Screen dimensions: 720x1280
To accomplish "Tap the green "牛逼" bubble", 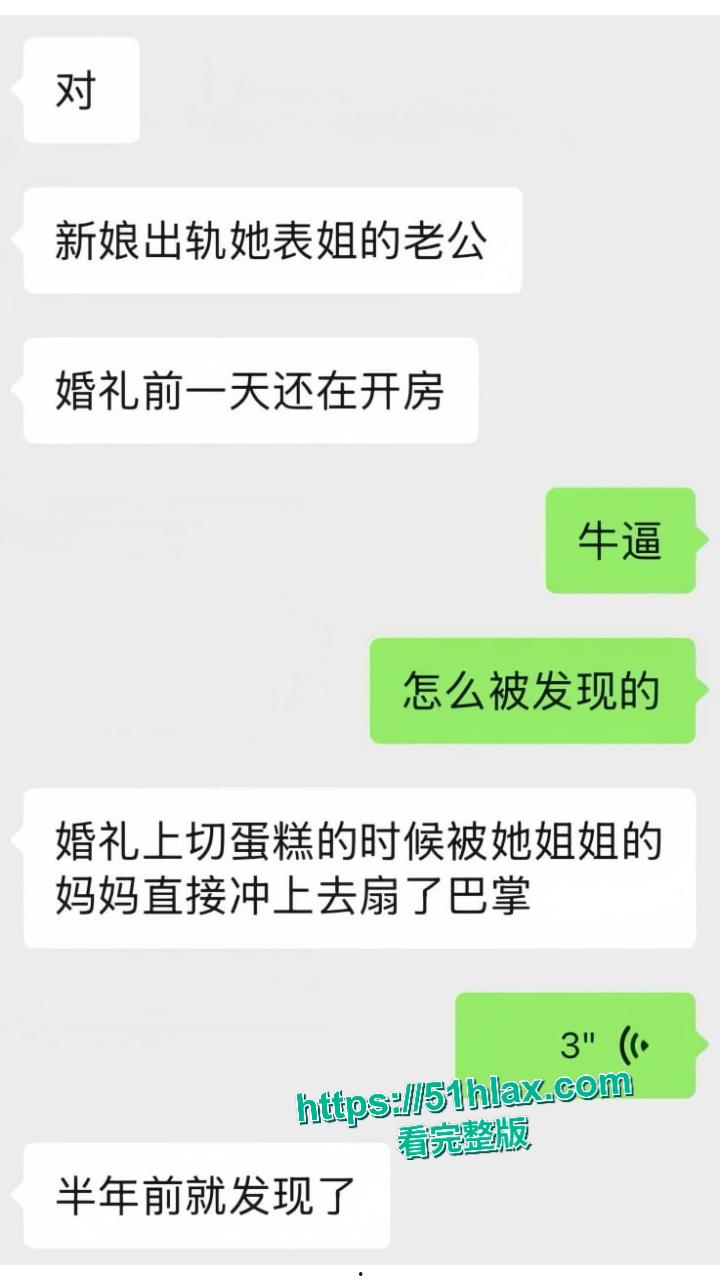I will point(620,541).
